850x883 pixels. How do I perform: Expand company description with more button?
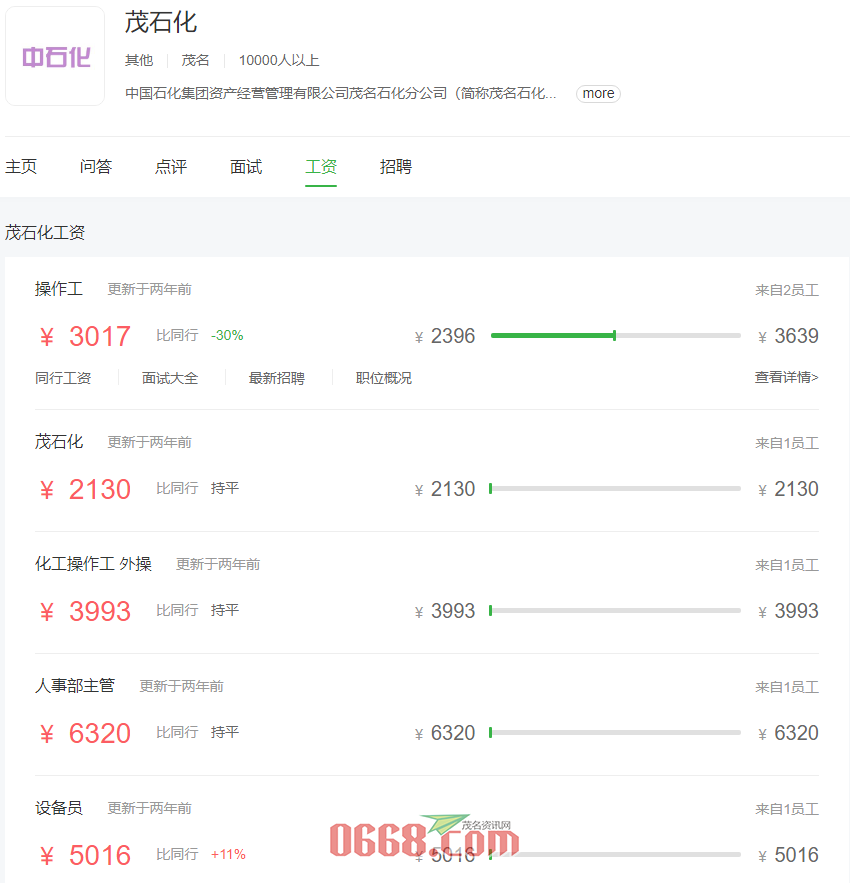point(598,93)
